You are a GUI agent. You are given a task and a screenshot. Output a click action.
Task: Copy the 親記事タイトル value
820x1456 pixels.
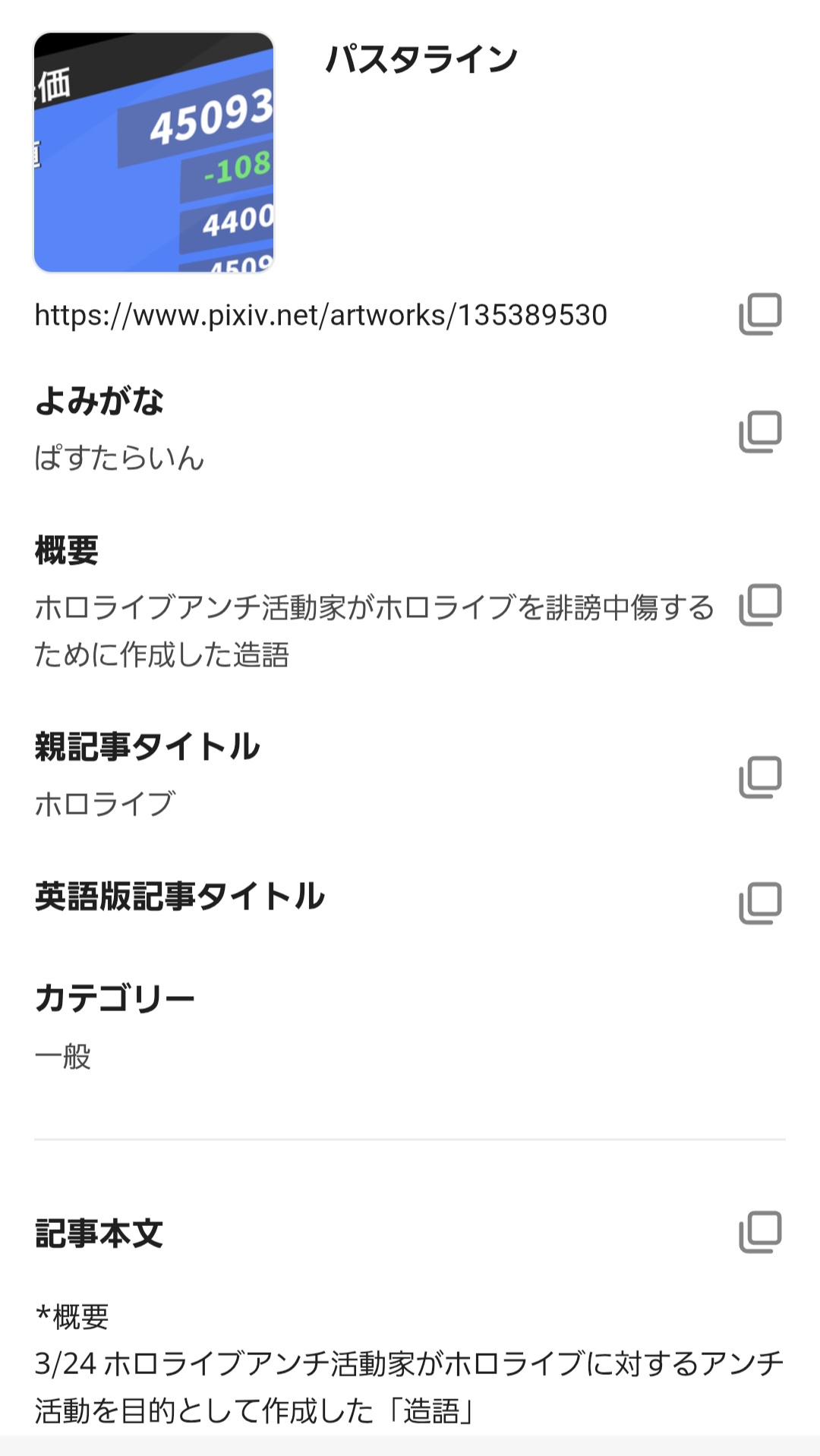760,777
